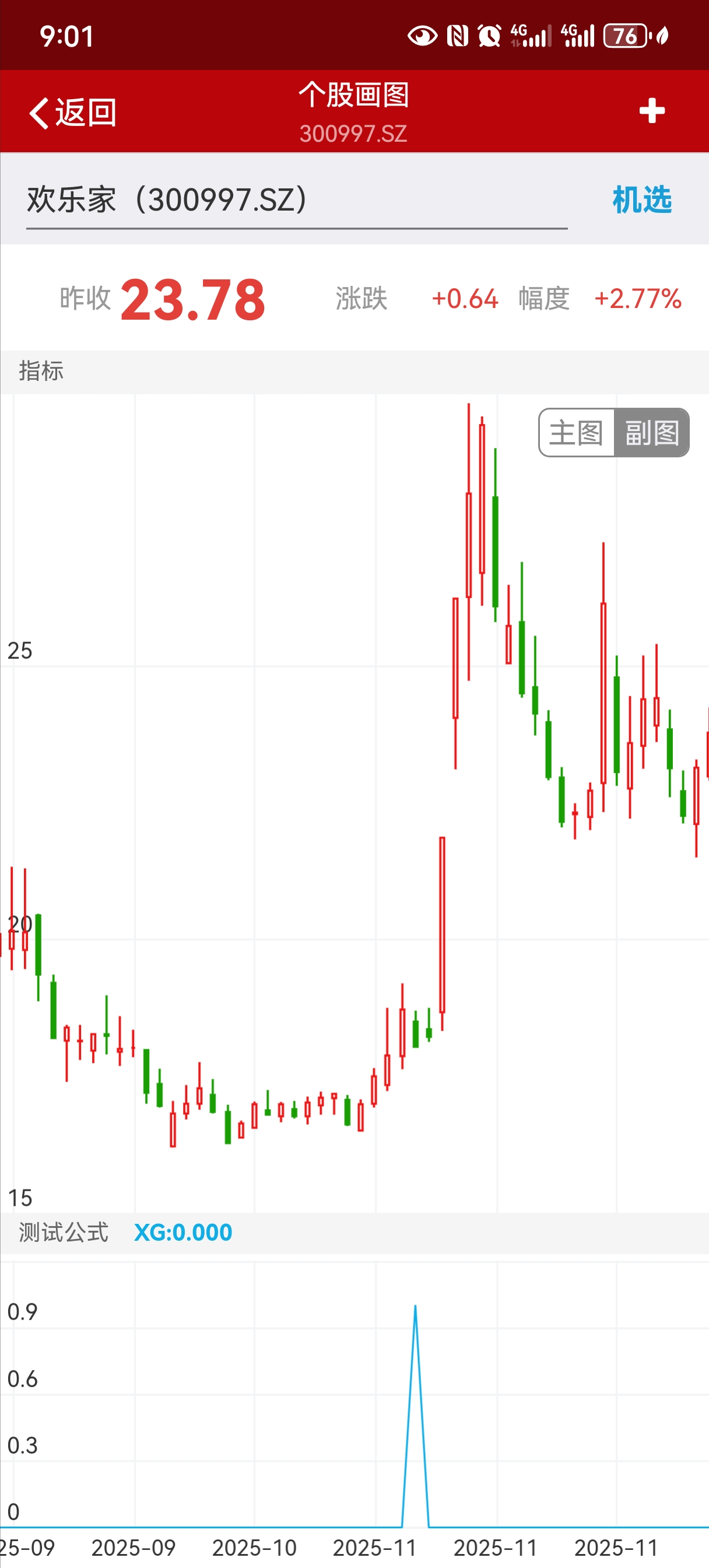The height and width of the screenshot is (1568, 709).
Task: Switch to the 主图 chart view
Action: (575, 433)
